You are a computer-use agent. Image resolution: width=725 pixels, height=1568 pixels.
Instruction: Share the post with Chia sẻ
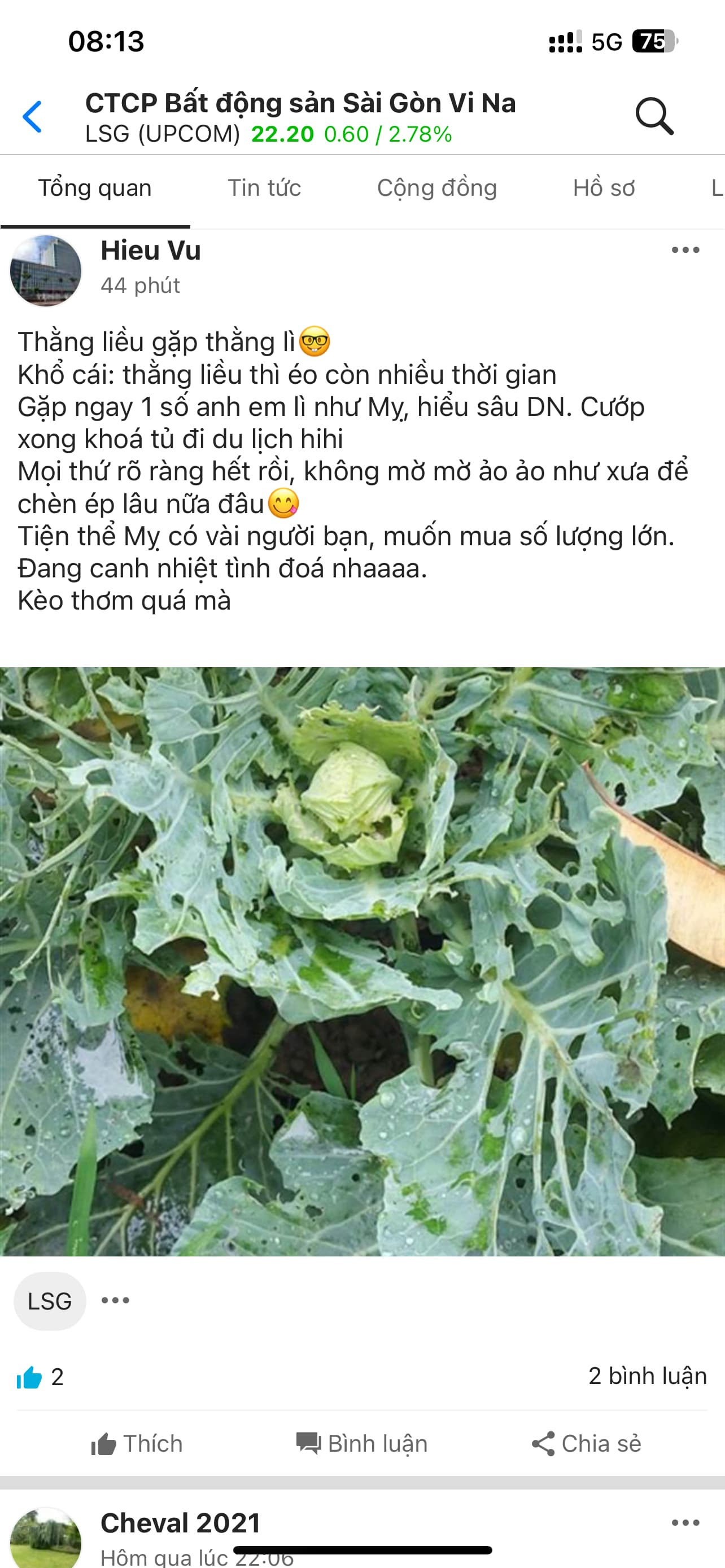click(x=586, y=1443)
